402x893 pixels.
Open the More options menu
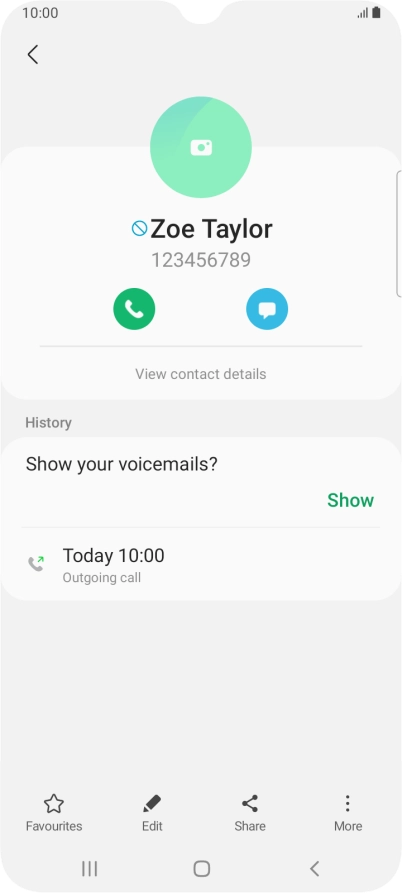pos(348,813)
